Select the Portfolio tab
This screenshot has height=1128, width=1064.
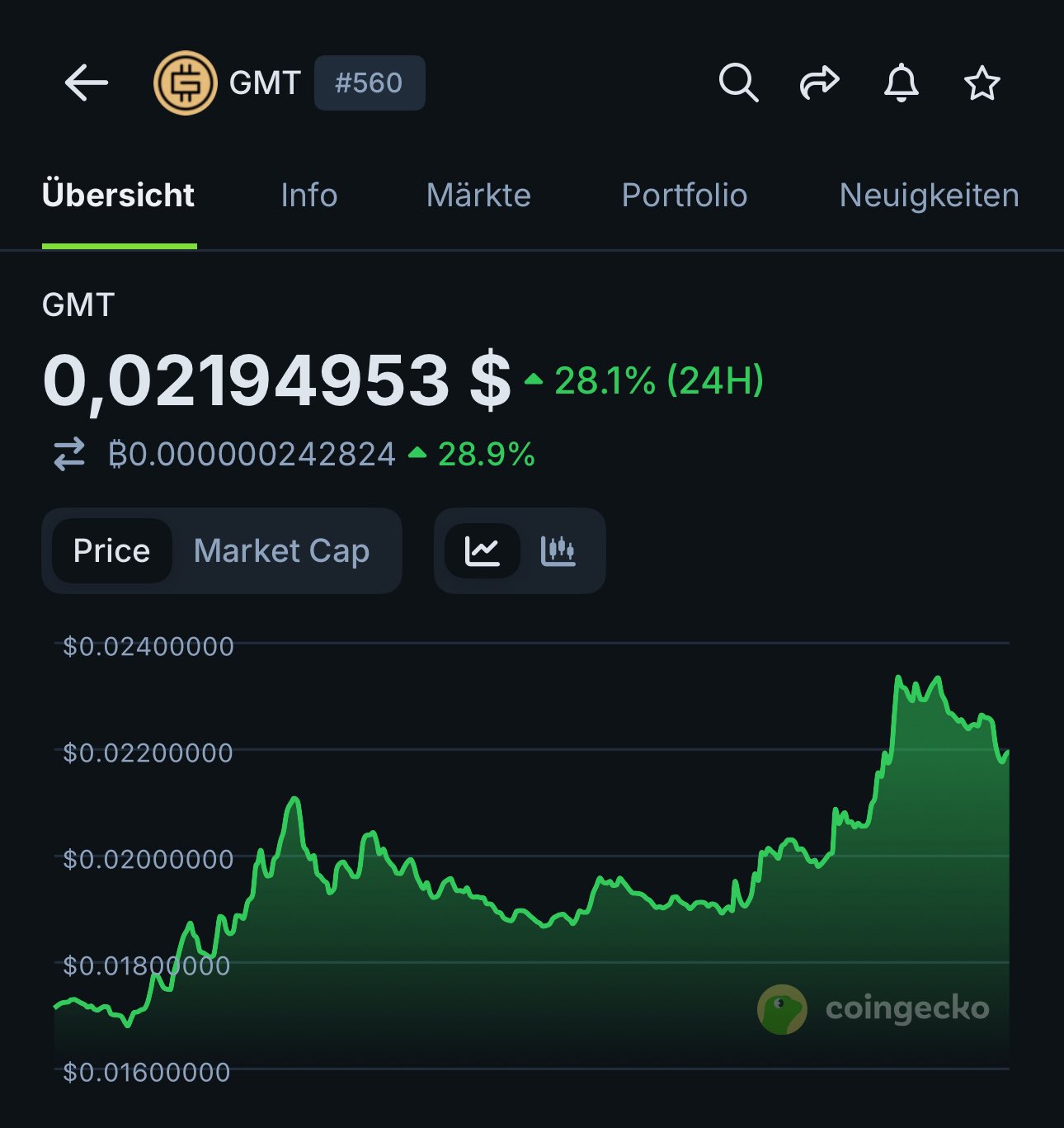(684, 196)
